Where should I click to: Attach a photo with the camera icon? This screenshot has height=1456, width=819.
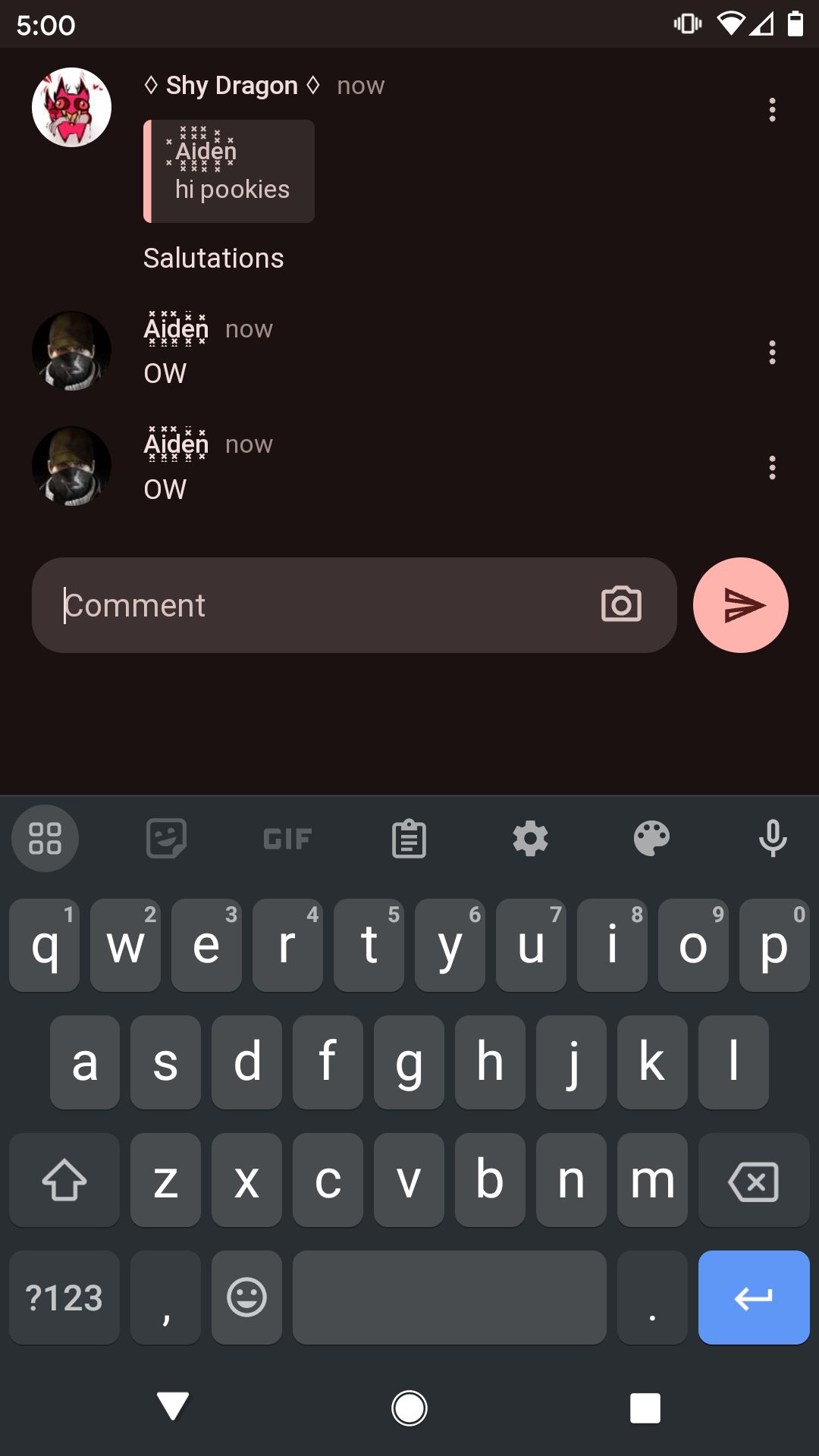621,605
